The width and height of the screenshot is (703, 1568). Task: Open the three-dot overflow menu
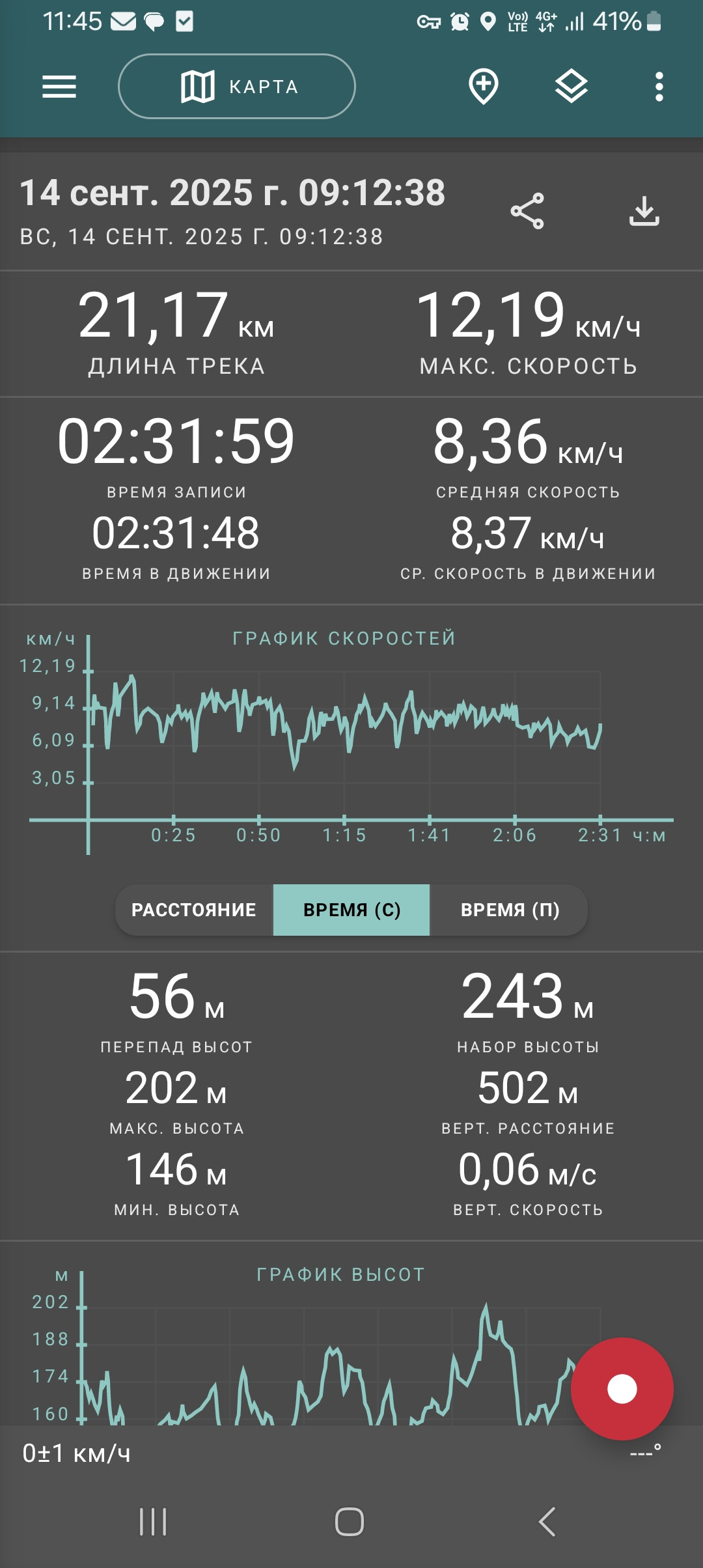pos(659,87)
